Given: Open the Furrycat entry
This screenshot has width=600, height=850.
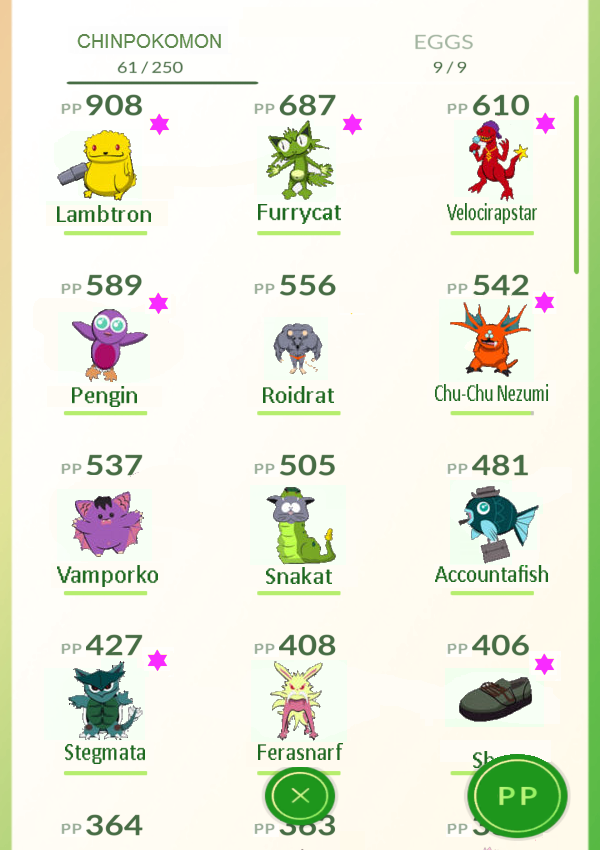Looking at the screenshot, I should pyautogui.click(x=298, y=165).
